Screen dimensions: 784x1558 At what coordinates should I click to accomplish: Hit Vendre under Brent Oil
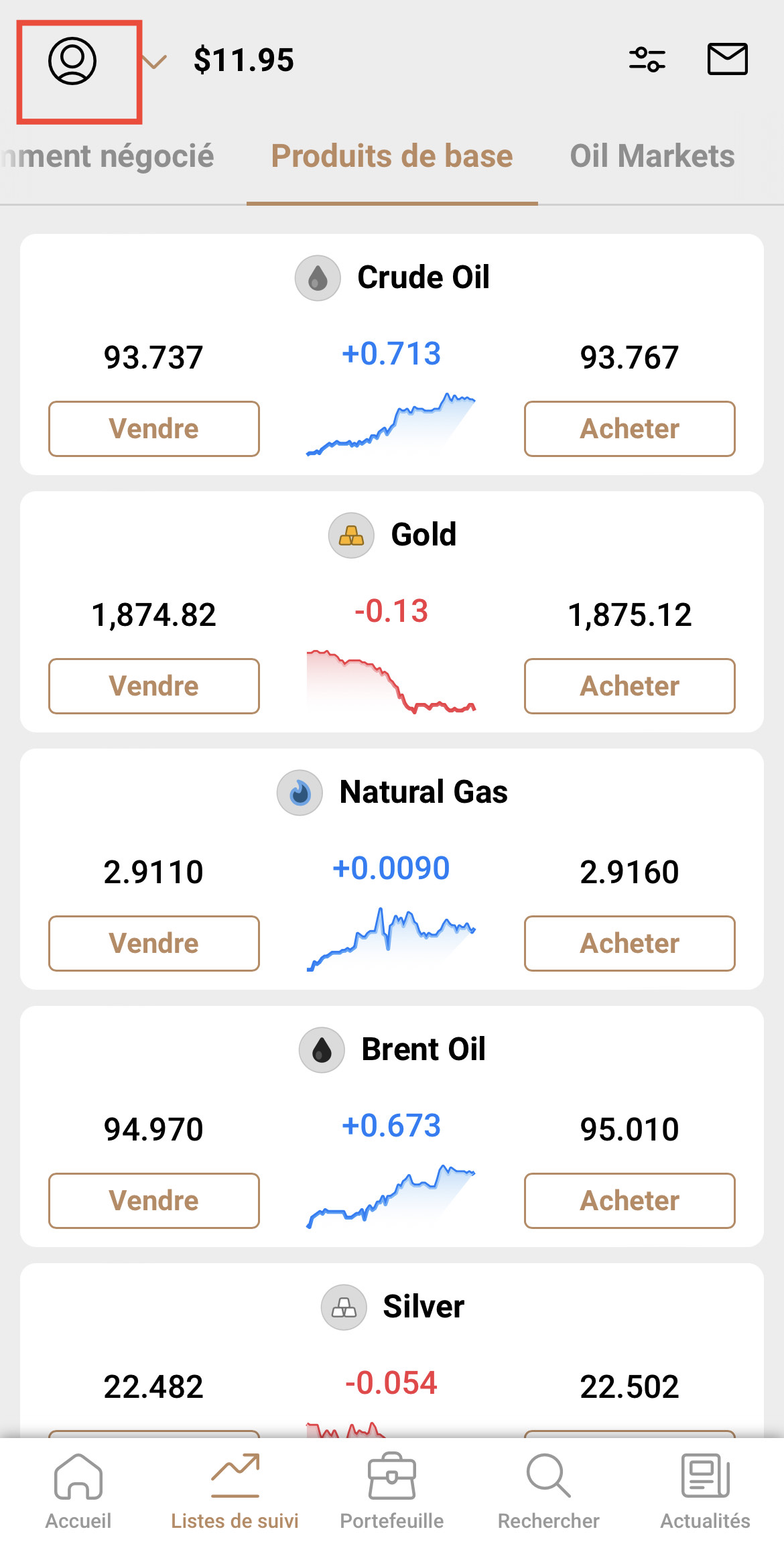[154, 1201]
